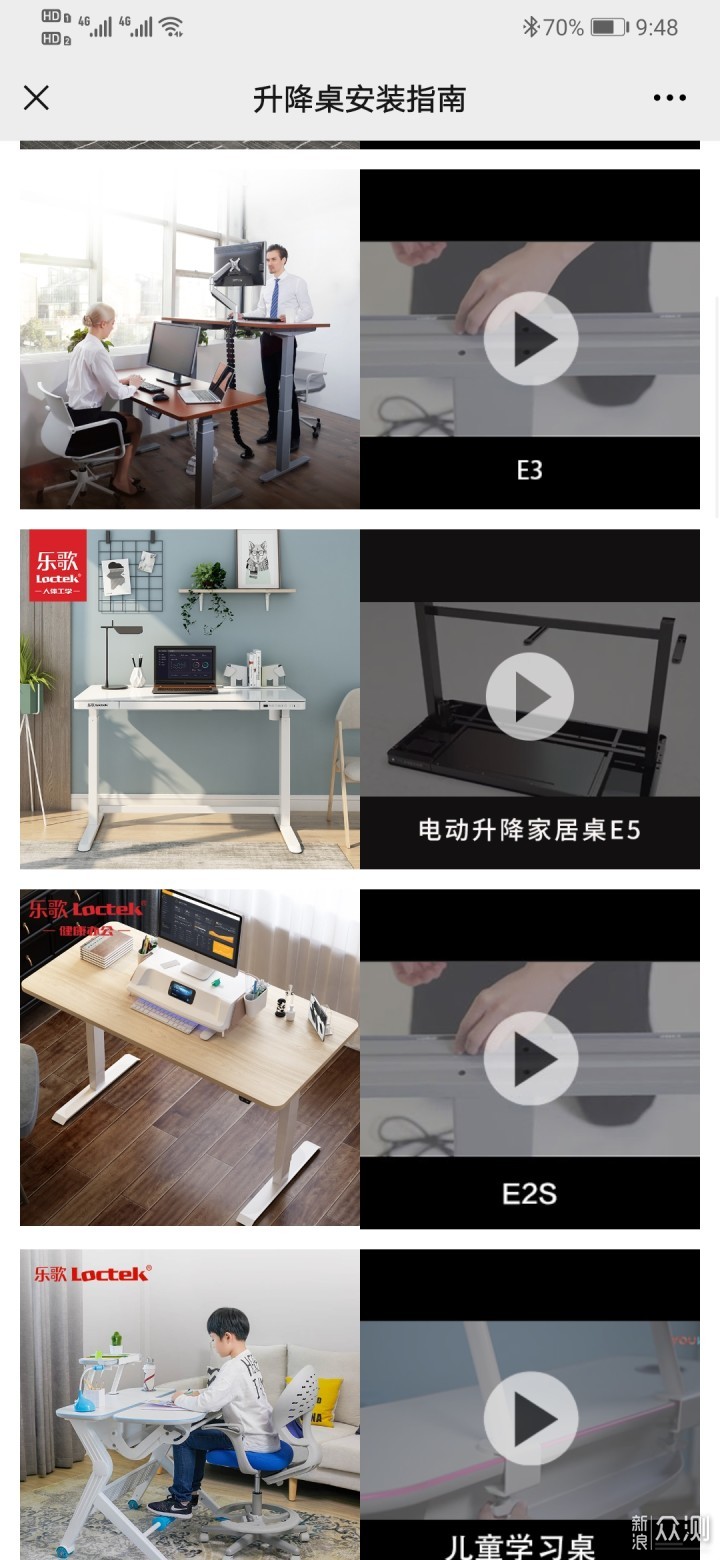
Task: Open the E2S wooden desk photo
Action: pyautogui.click(x=190, y=1057)
